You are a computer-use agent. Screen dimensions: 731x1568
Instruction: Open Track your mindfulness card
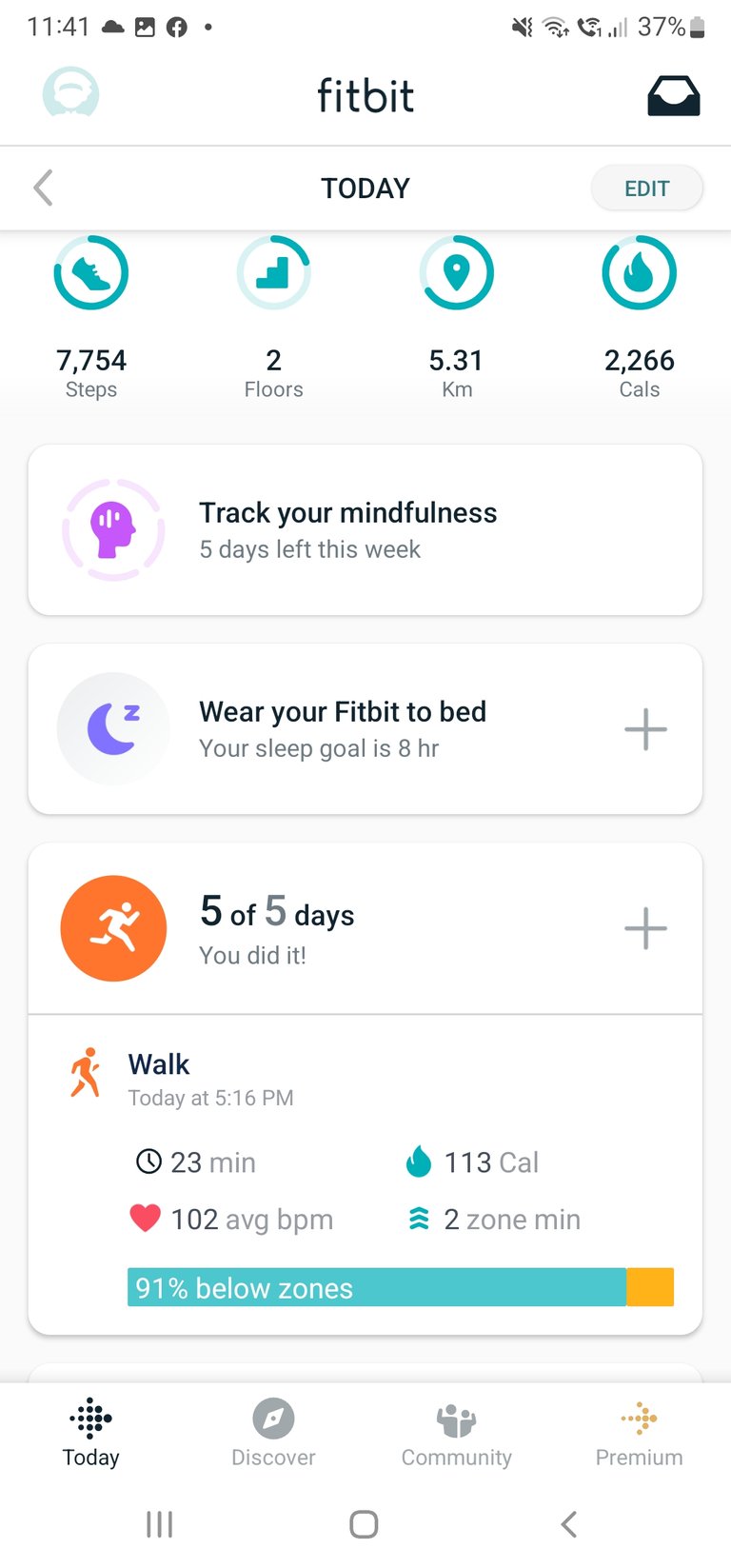pyautogui.click(x=365, y=530)
